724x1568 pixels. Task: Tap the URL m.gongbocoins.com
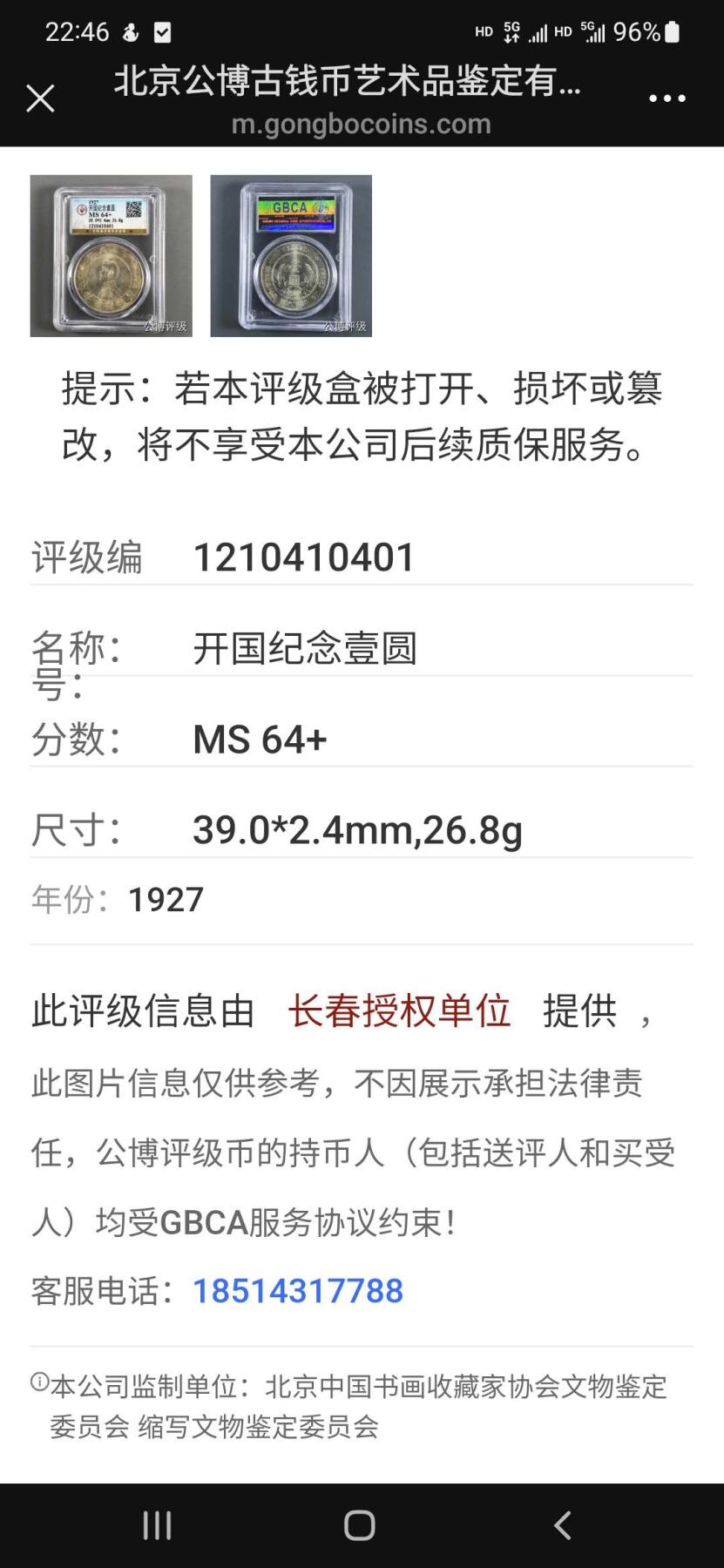click(x=361, y=125)
